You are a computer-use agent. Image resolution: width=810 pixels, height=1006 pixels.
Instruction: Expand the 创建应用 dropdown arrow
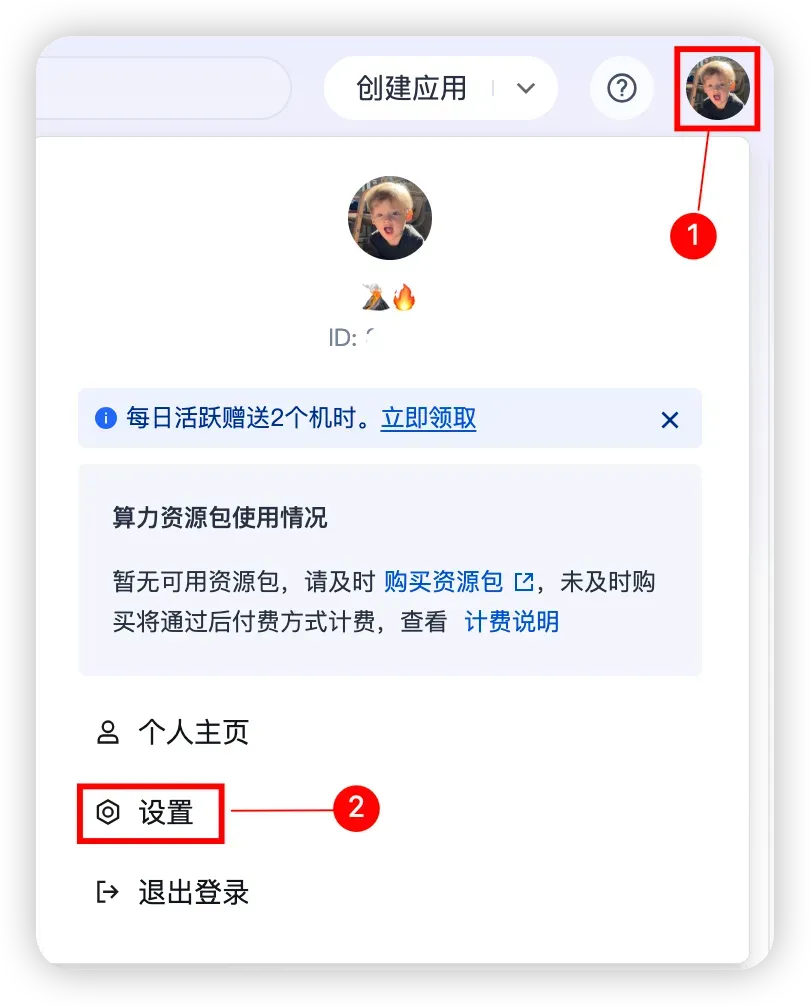(526, 88)
